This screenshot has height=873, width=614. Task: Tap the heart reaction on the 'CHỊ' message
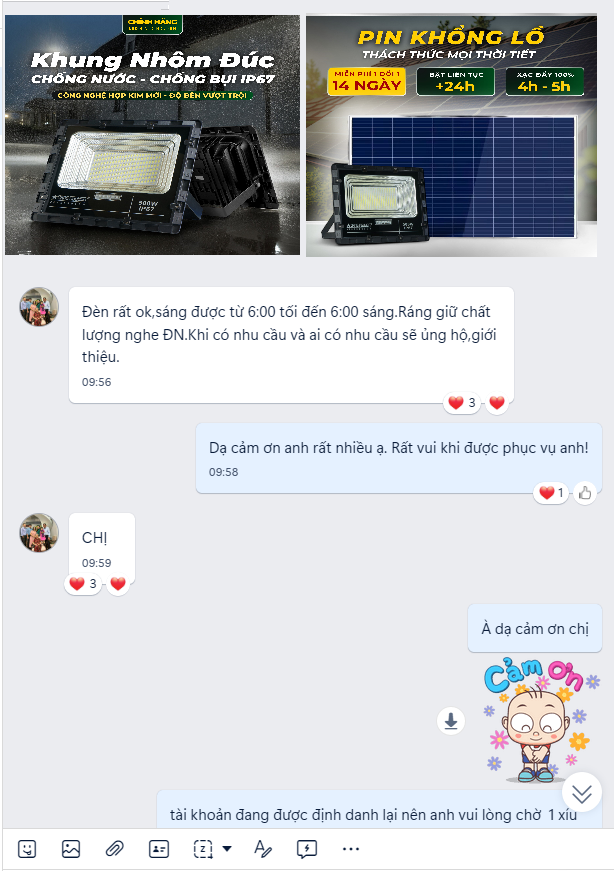118,584
